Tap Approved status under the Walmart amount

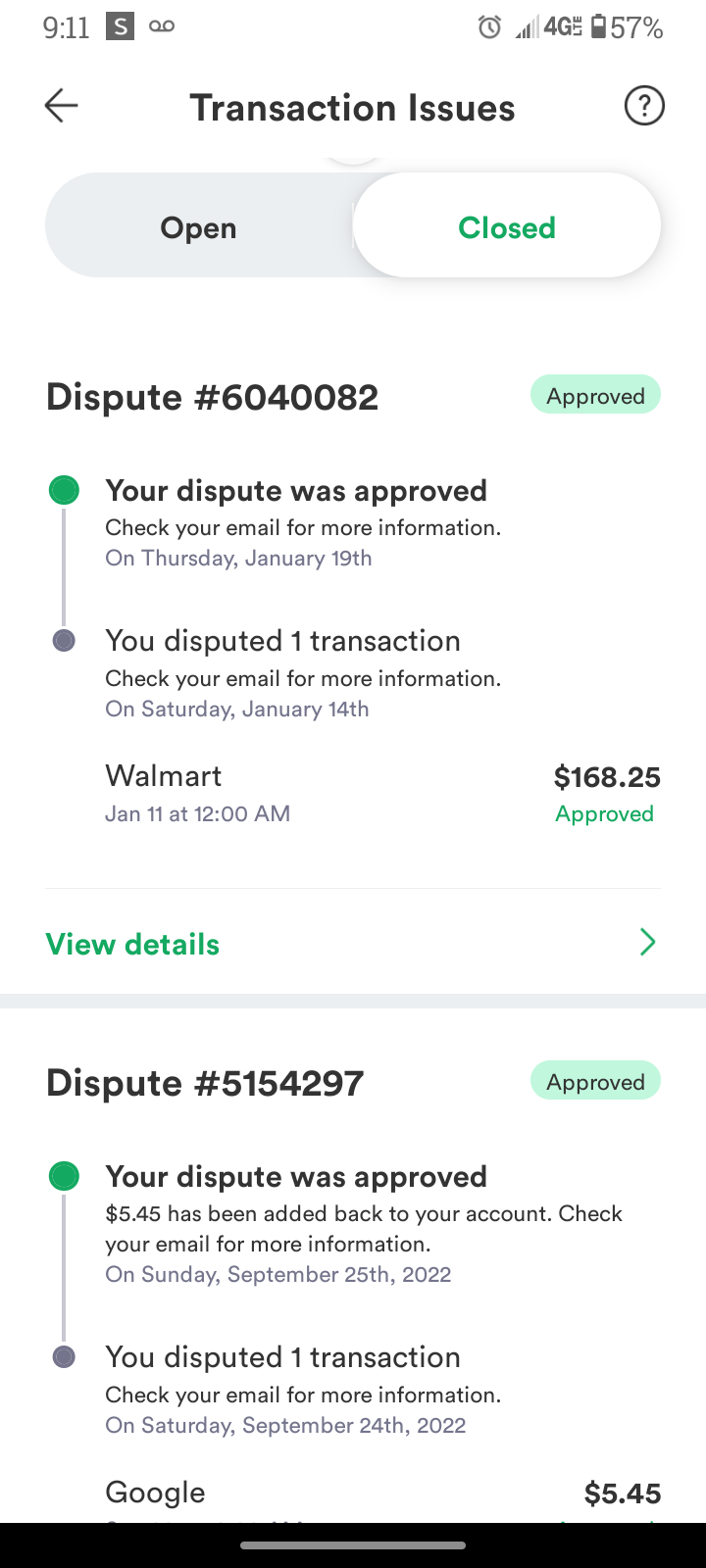tap(605, 813)
